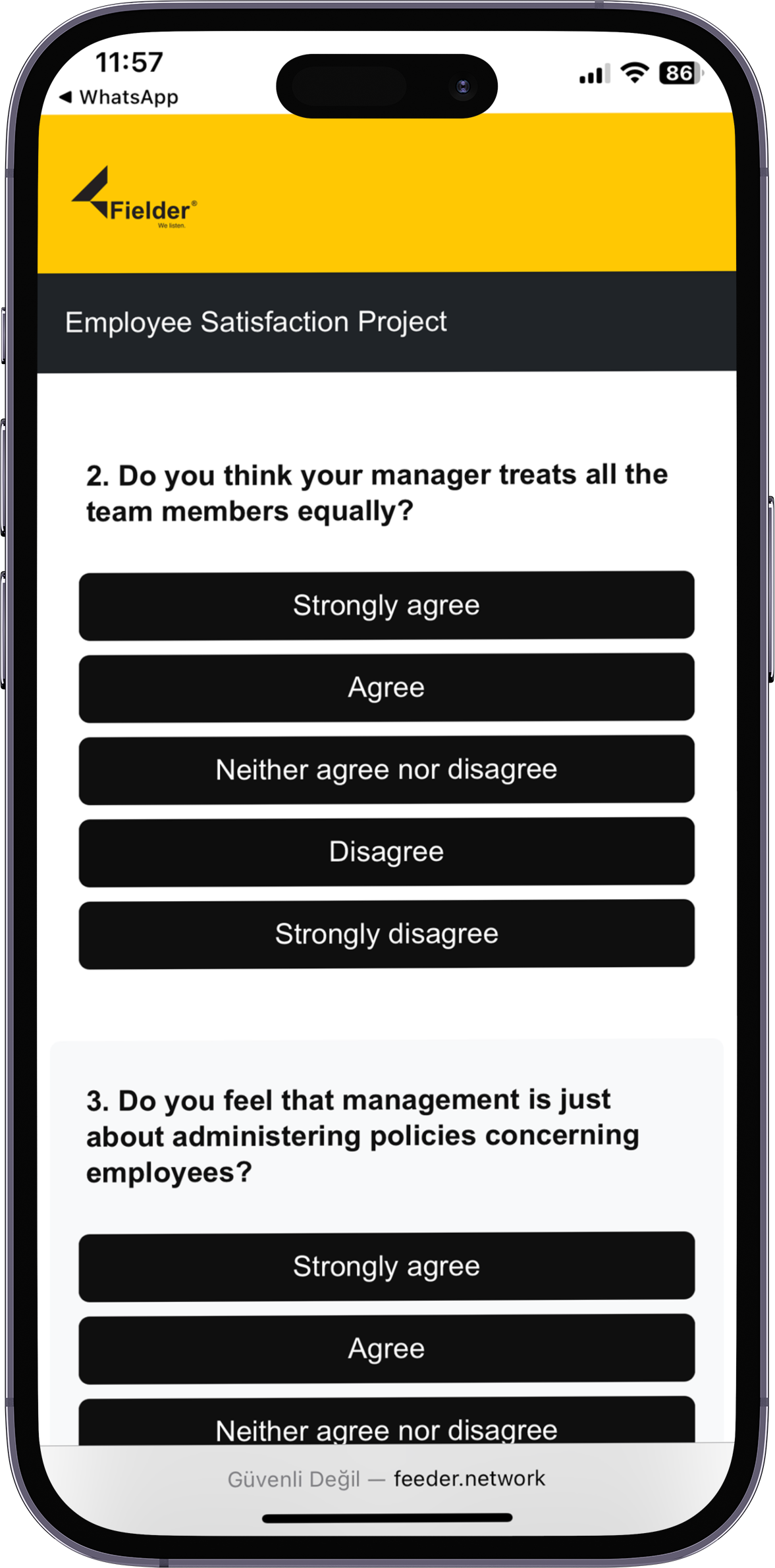Tap the feeder.network address bar
This screenshot has height=1568, width=775.
click(x=387, y=1478)
